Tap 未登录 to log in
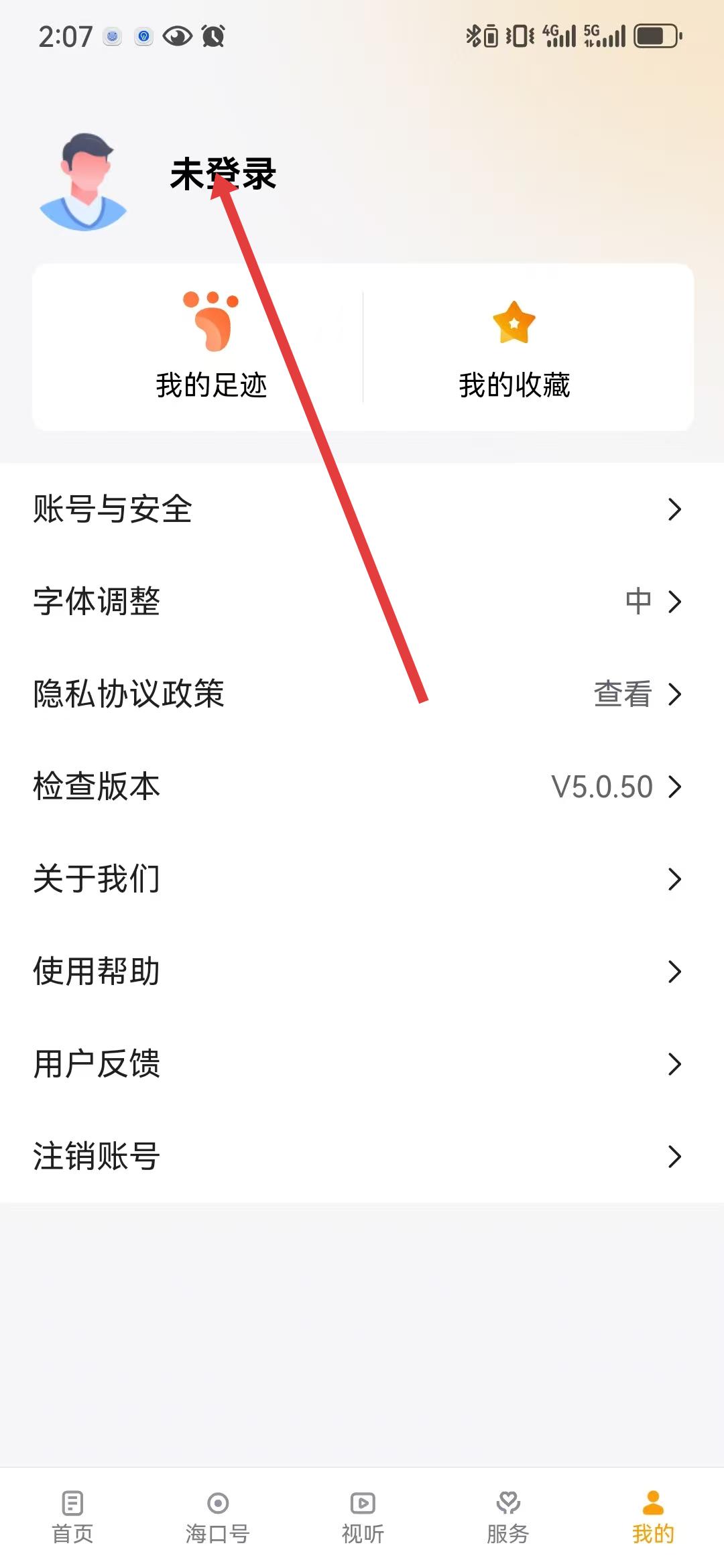The height and width of the screenshot is (1568, 724). pyautogui.click(x=223, y=174)
